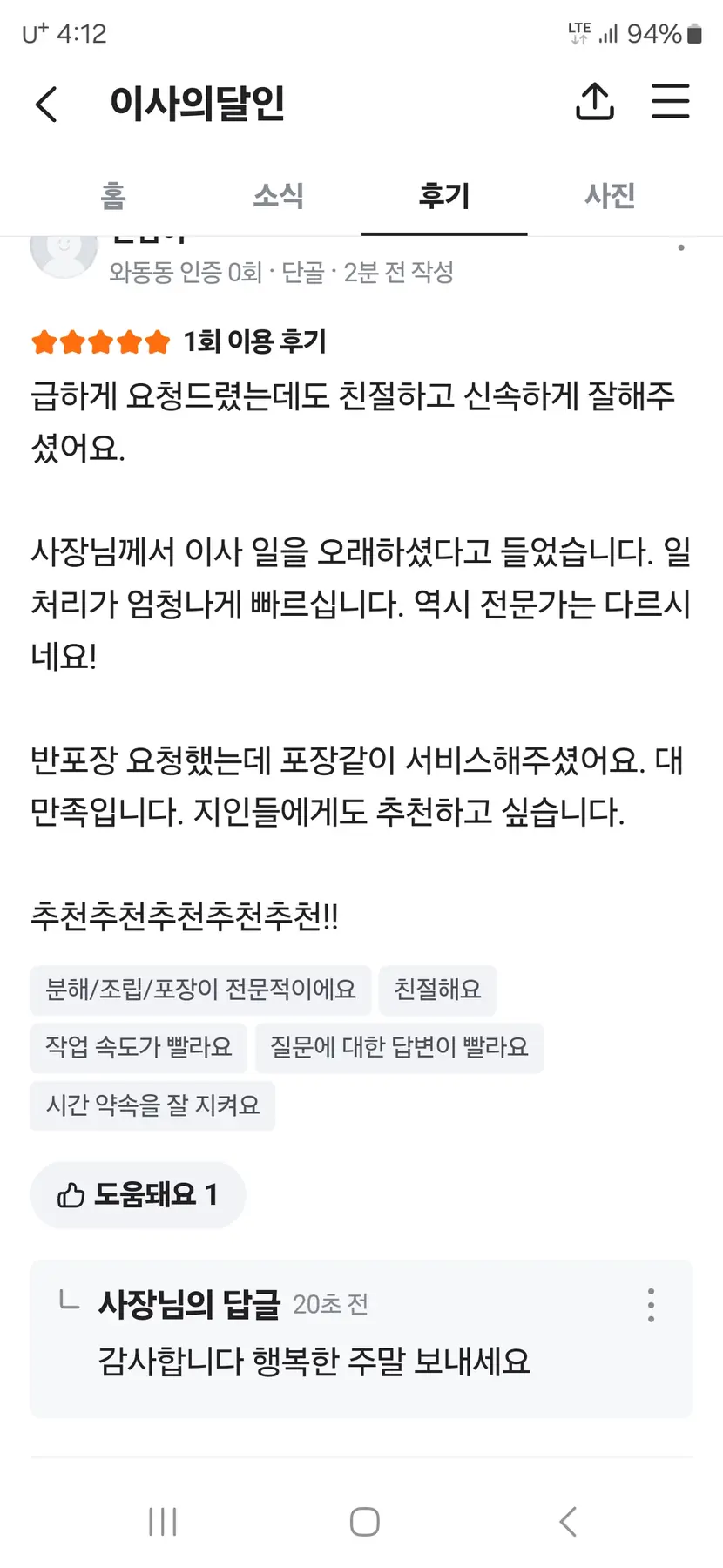Screen dimensions: 723x1568
Task: Share the 이사의달인 business page
Action: click(595, 102)
